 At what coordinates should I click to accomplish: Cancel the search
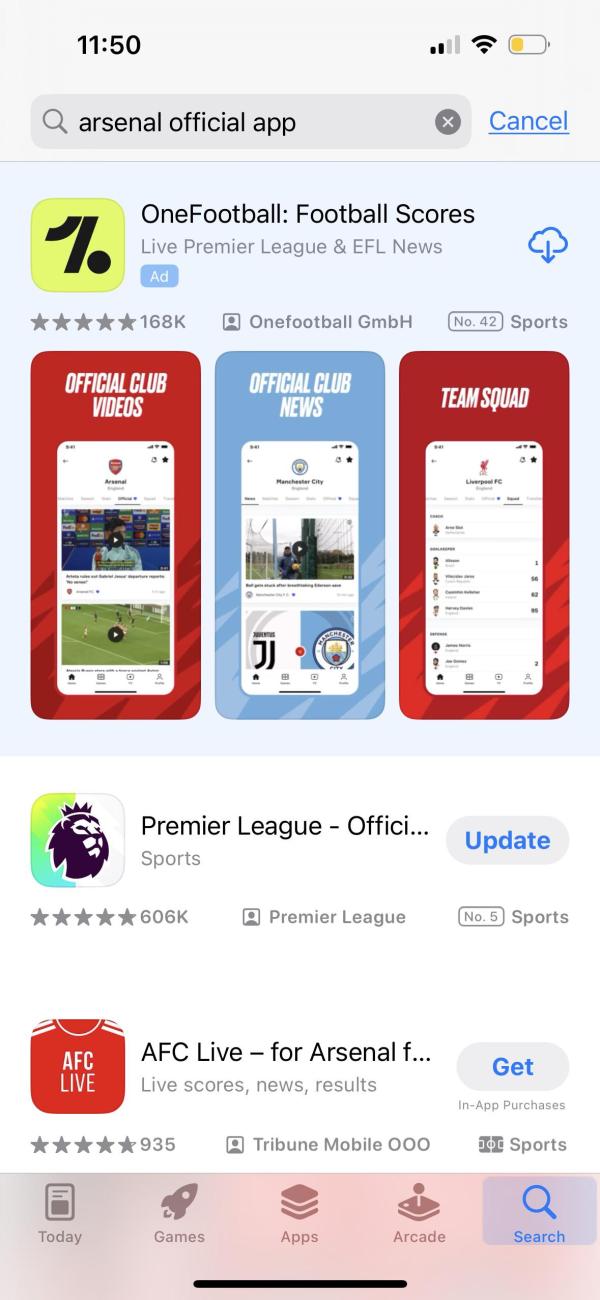pyautogui.click(x=528, y=121)
